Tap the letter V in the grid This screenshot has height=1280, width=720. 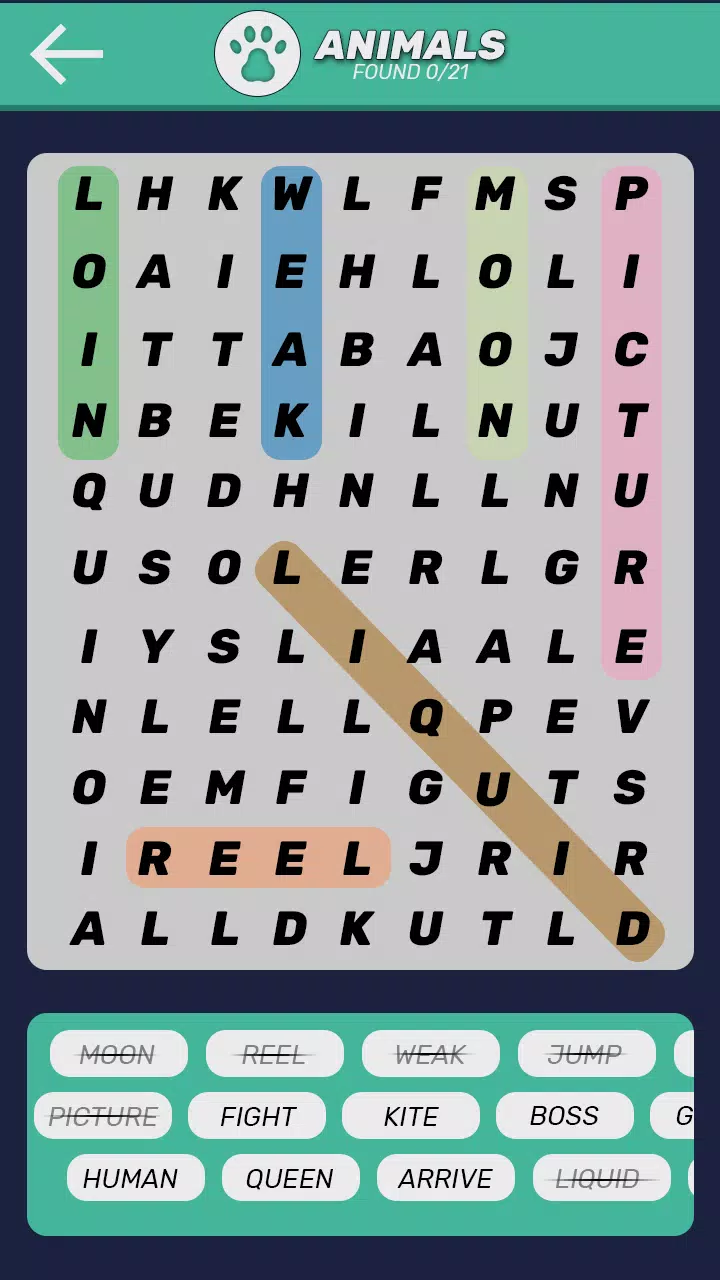[x=631, y=718]
